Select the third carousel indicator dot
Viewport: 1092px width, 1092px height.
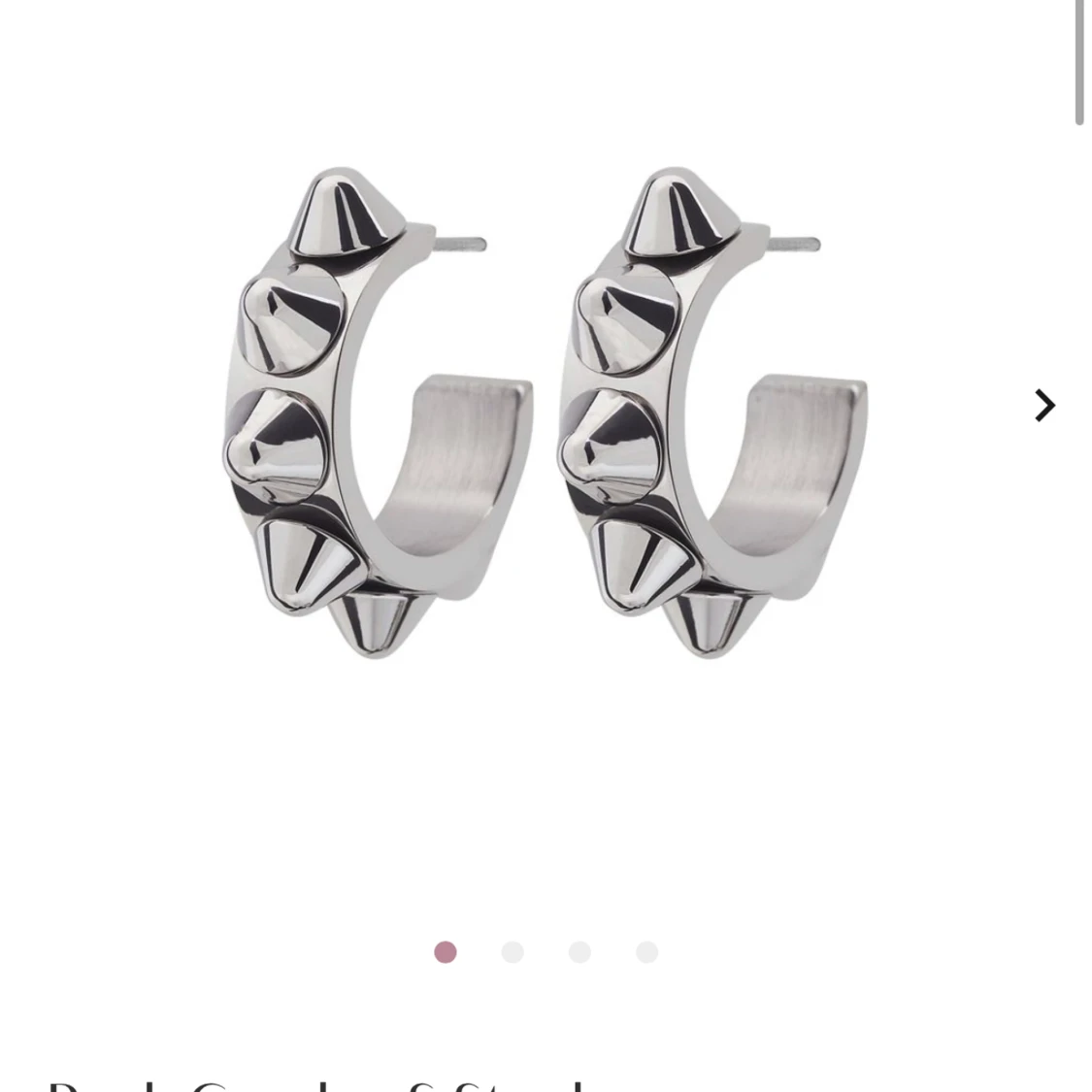click(x=579, y=952)
